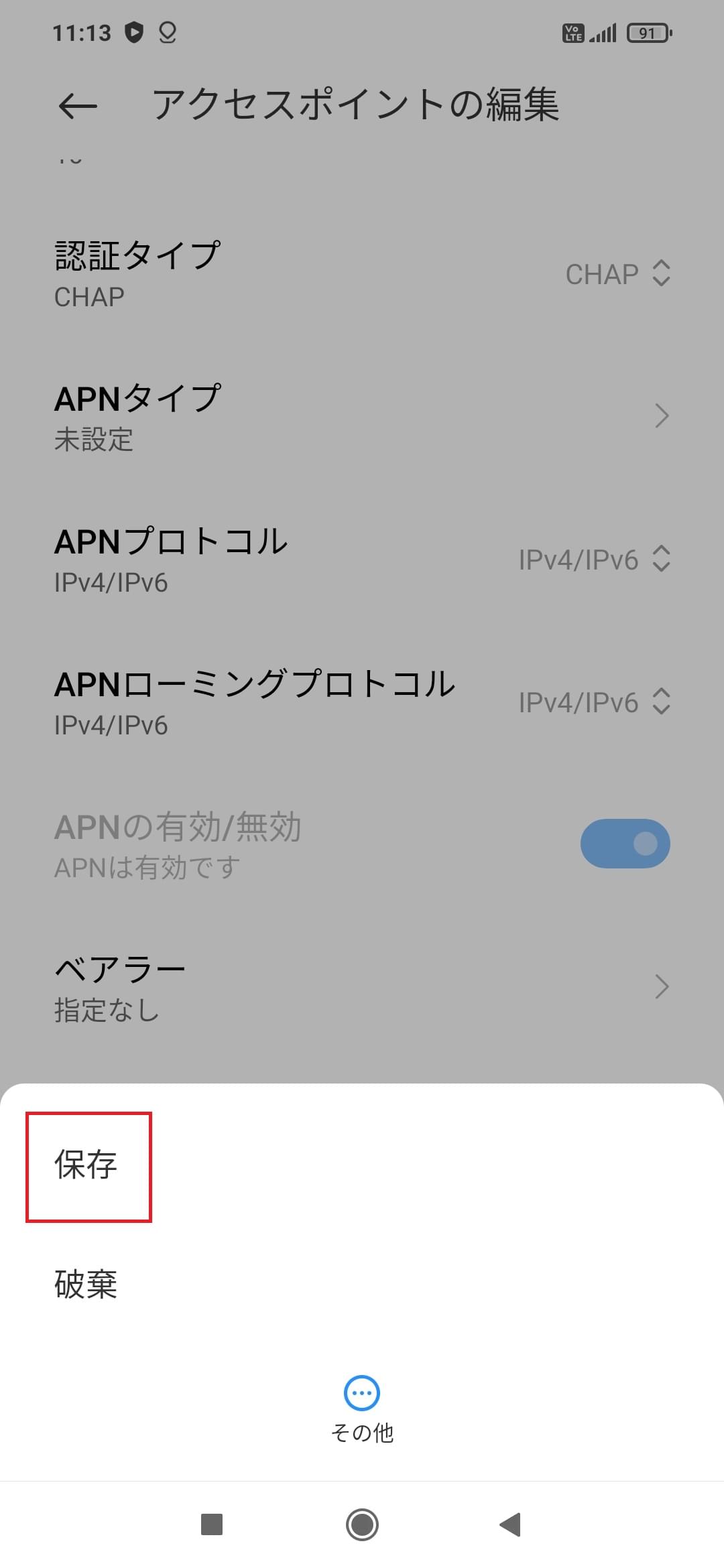Tap 保存 to save the access point
The image size is (724, 1568).
pyautogui.click(x=86, y=1164)
